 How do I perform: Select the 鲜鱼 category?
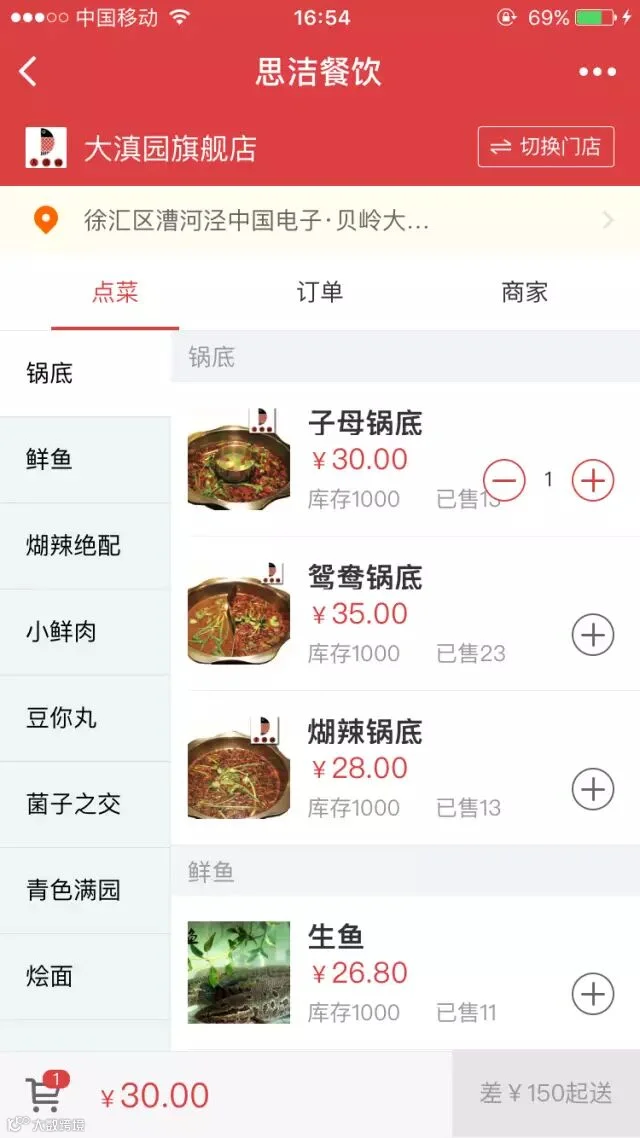point(85,460)
